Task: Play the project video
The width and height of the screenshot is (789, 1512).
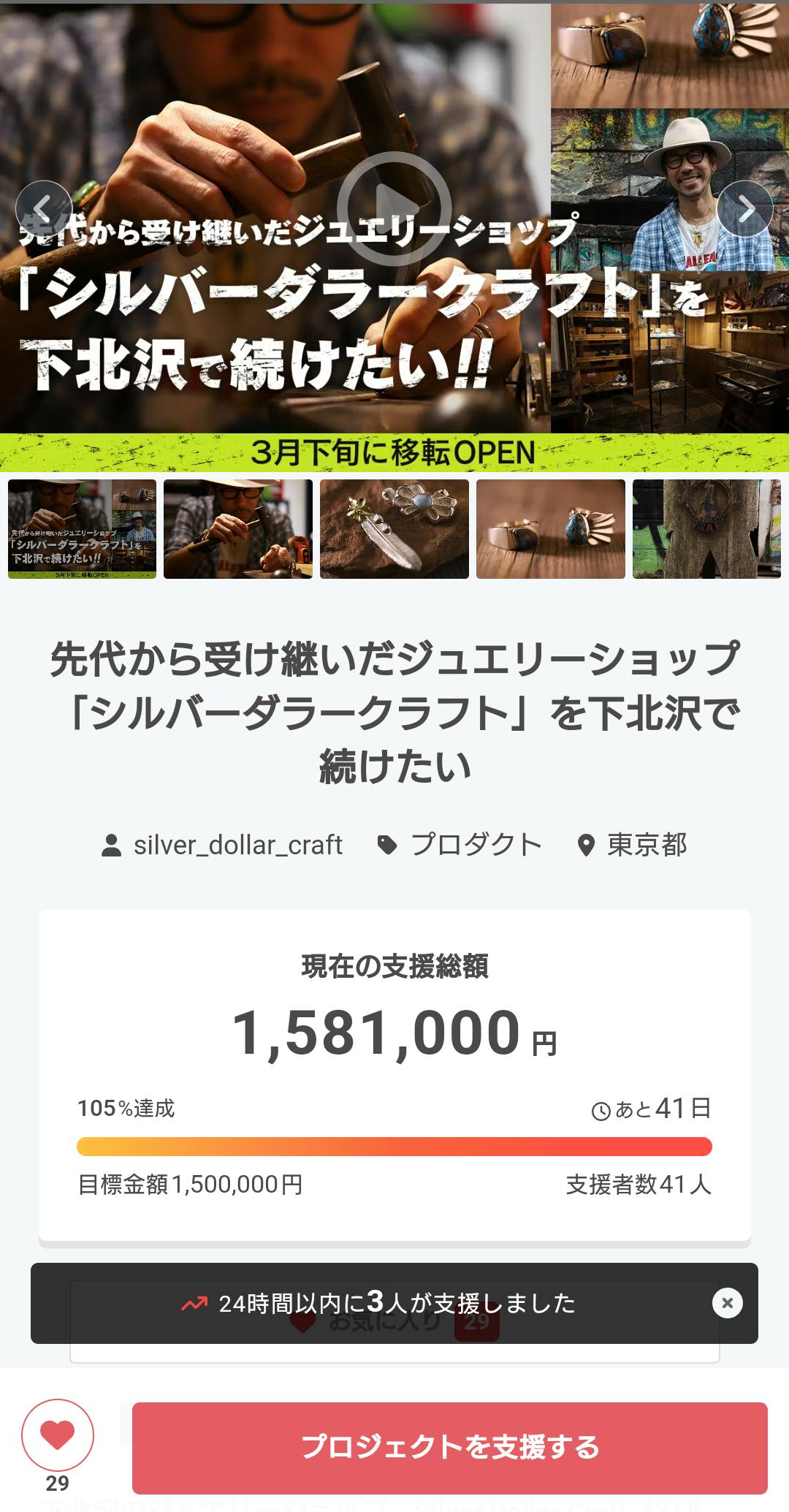Action: click(394, 208)
